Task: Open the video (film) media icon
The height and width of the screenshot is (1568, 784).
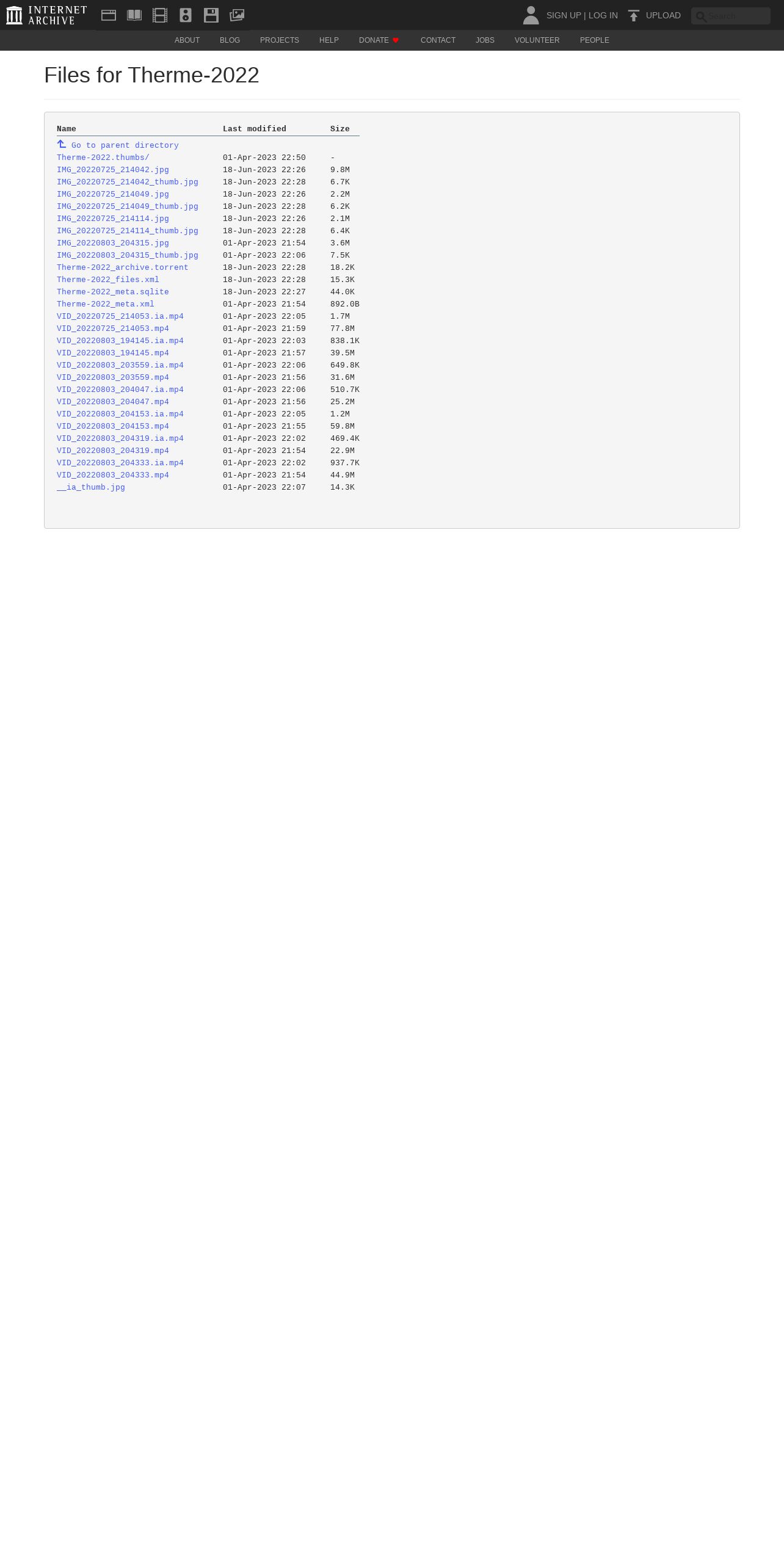Action: tap(160, 15)
